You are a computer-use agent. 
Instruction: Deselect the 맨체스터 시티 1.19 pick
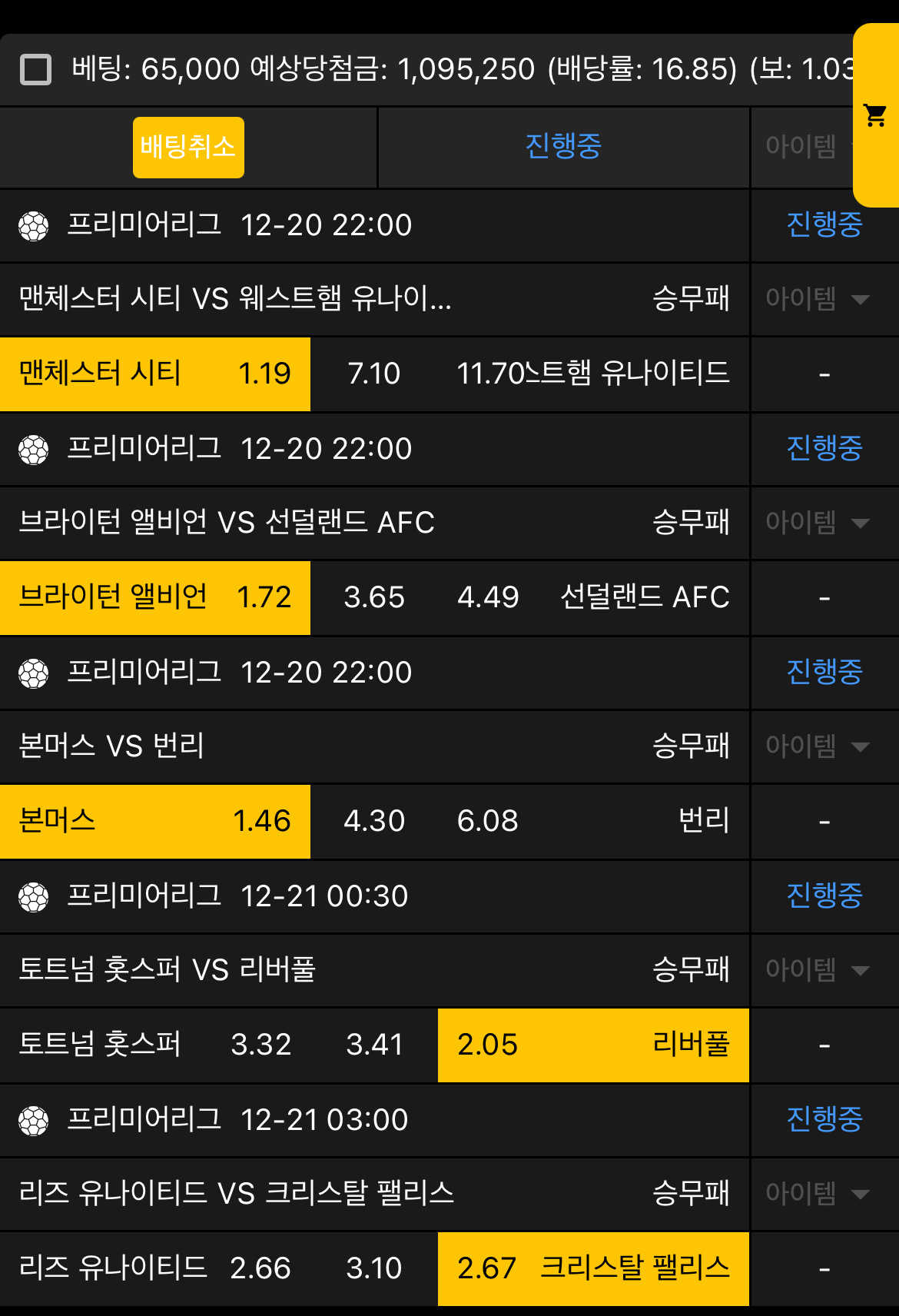154,374
